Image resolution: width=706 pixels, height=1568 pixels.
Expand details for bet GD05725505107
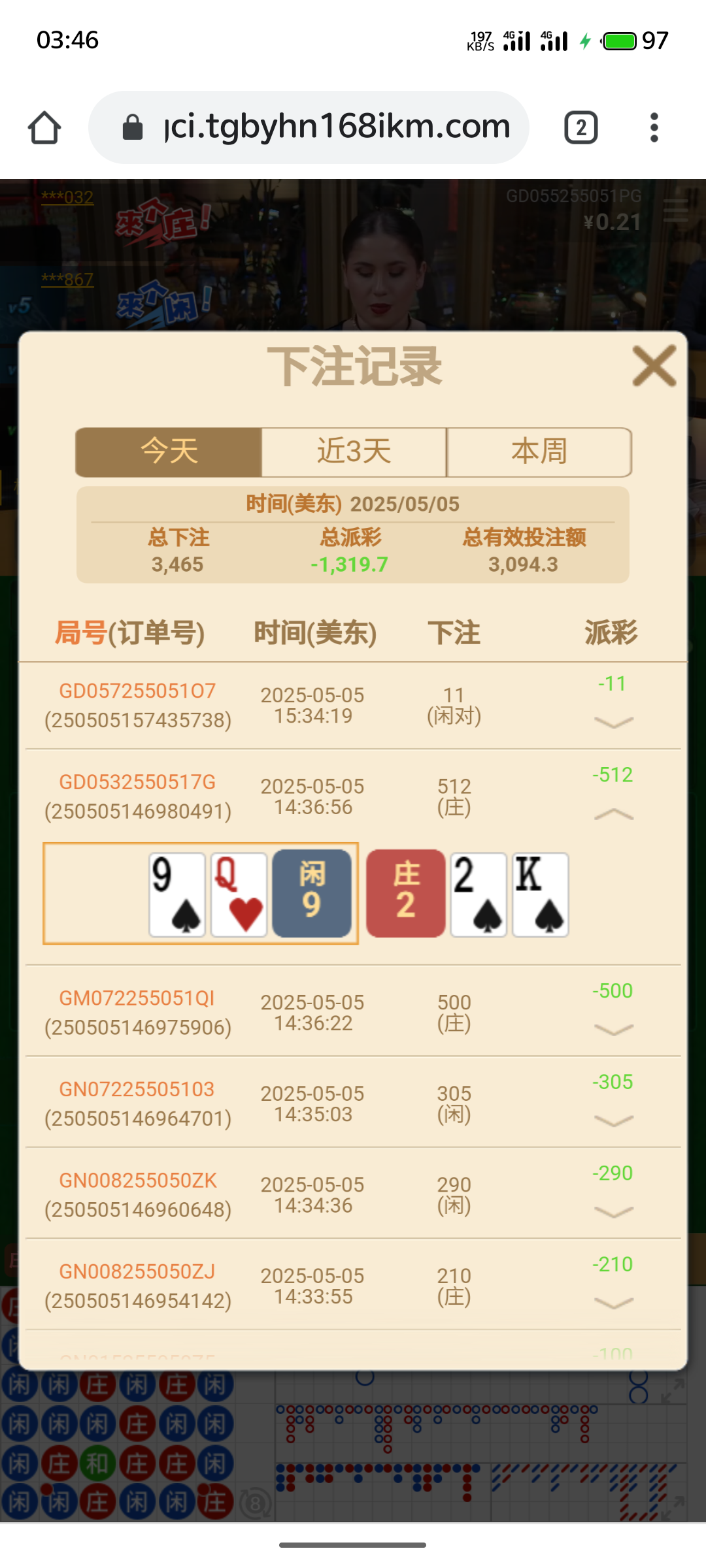coord(613,722)
